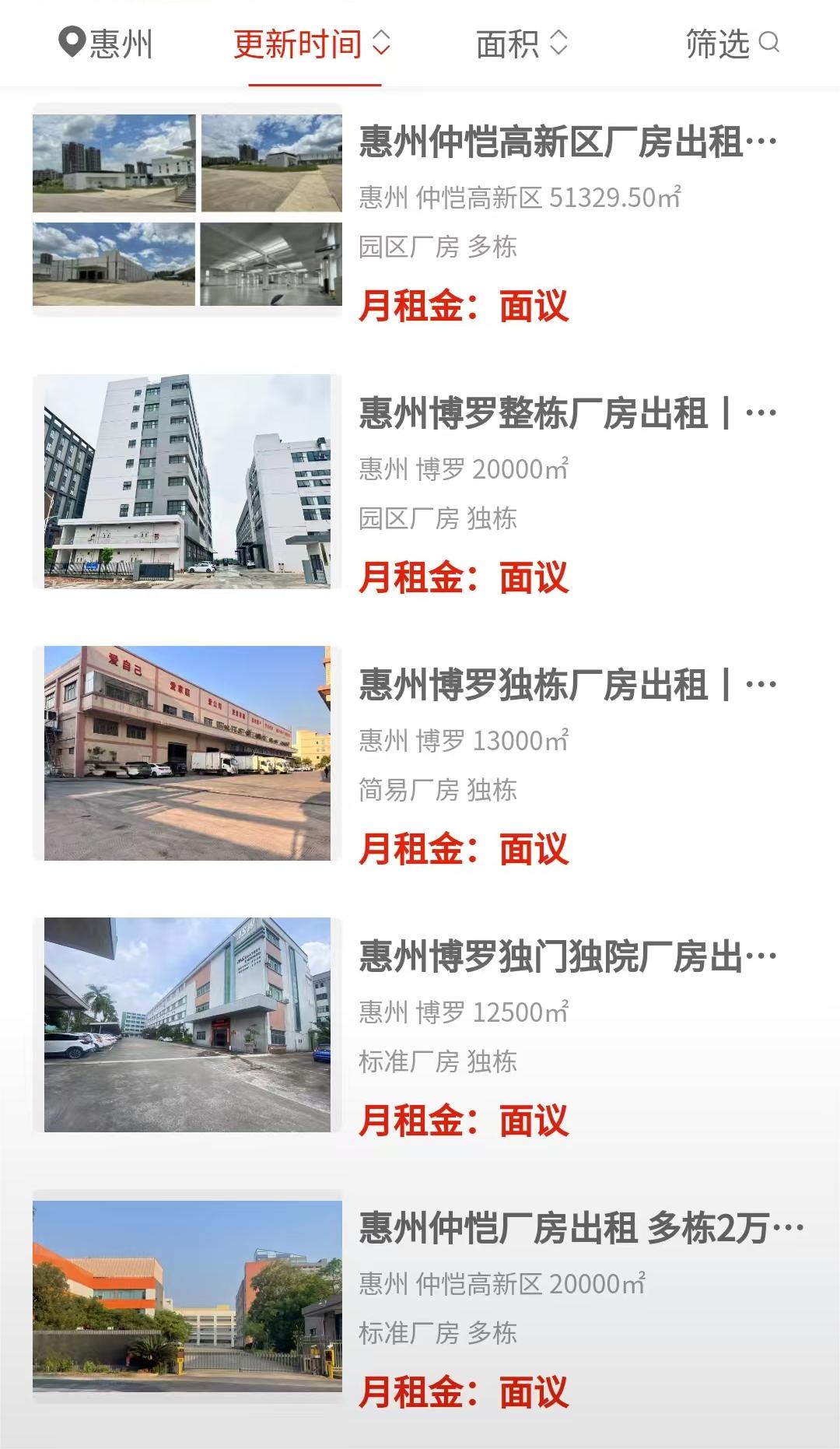
Task: Sort listings by 面积
Action: (521, 44)
